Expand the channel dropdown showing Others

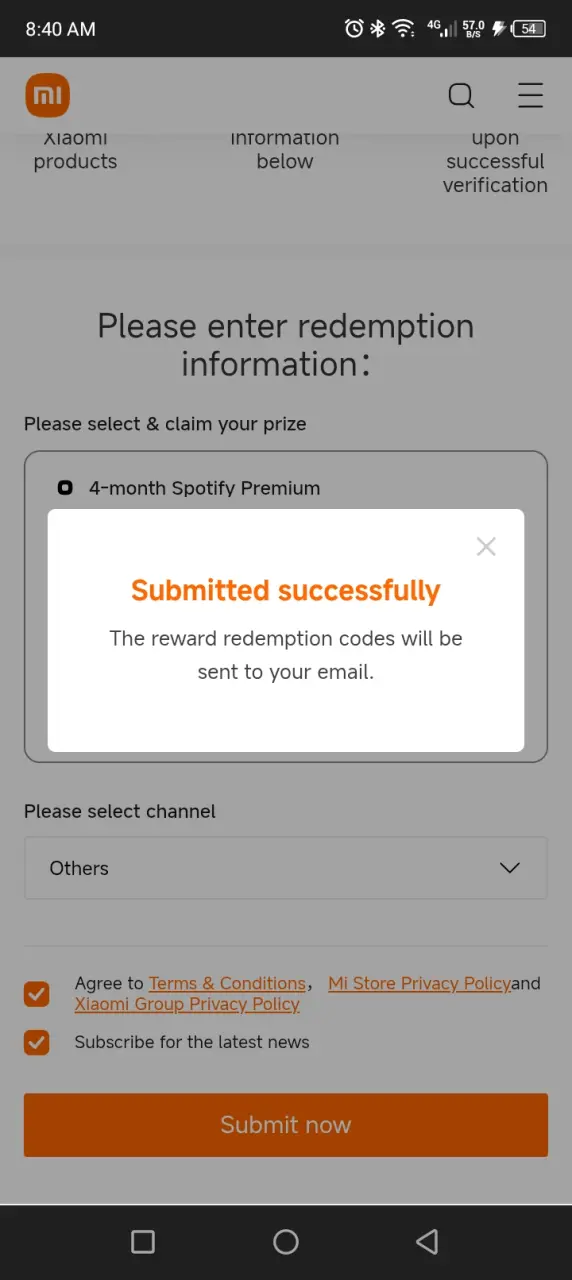tap(286, 868)
